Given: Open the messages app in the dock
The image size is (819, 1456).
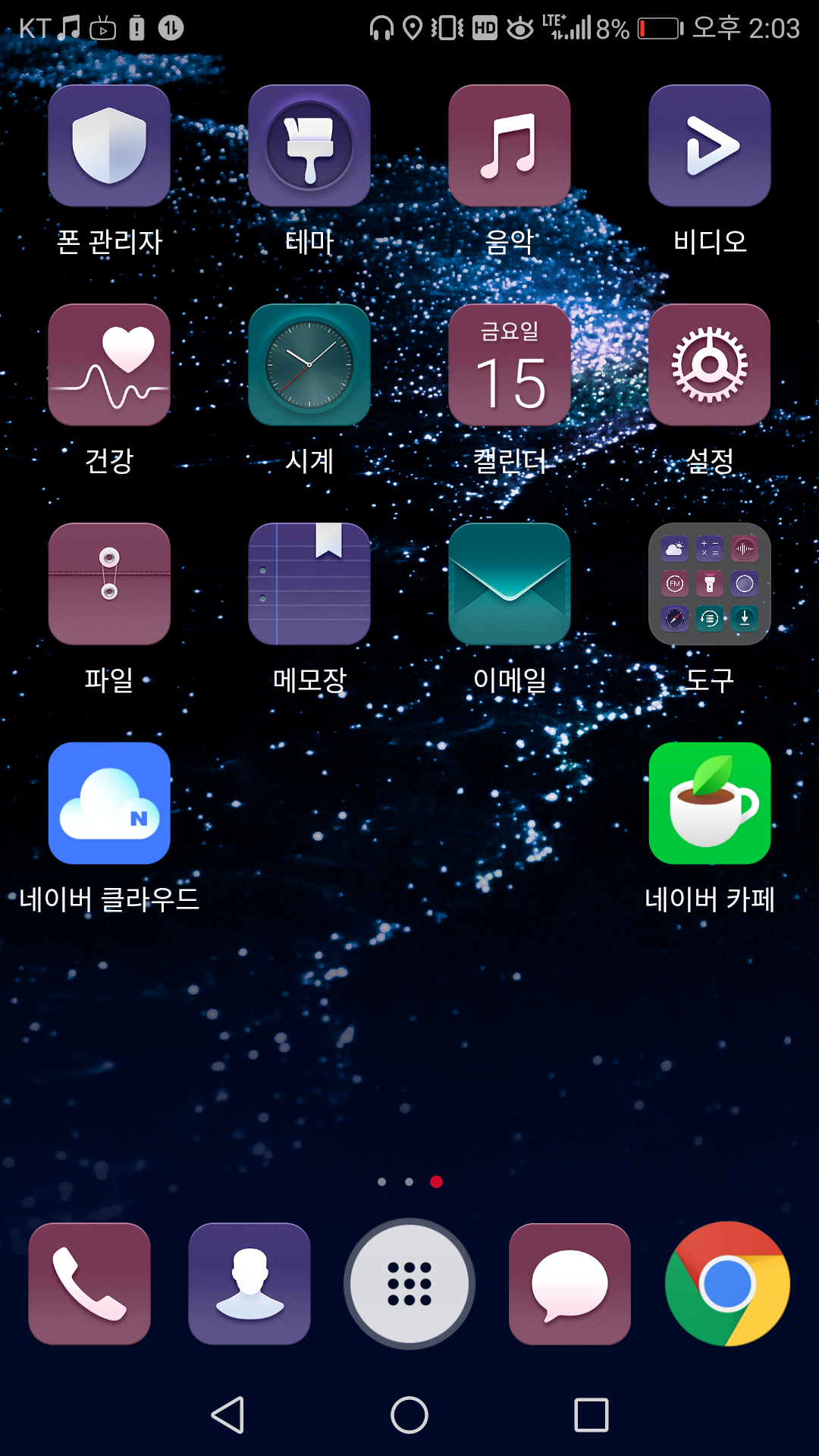Looking at the screenshot, I should (570, 1284).
